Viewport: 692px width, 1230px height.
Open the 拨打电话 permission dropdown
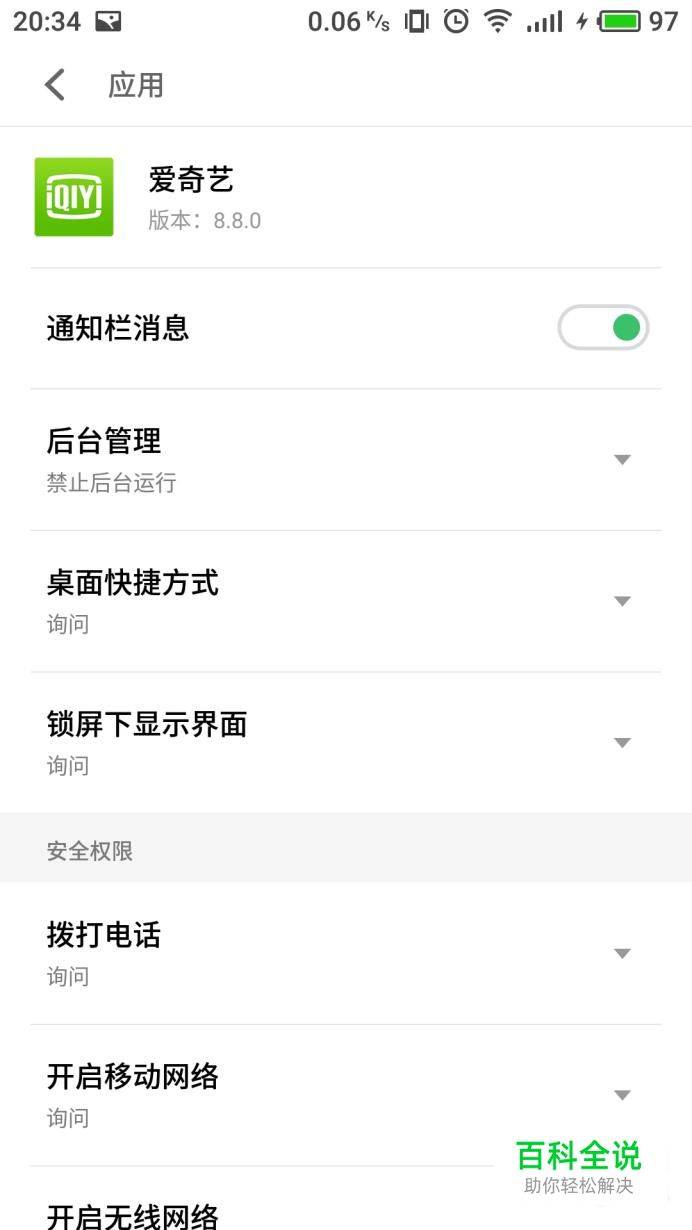pyautogui.click(x=621, y=954)
